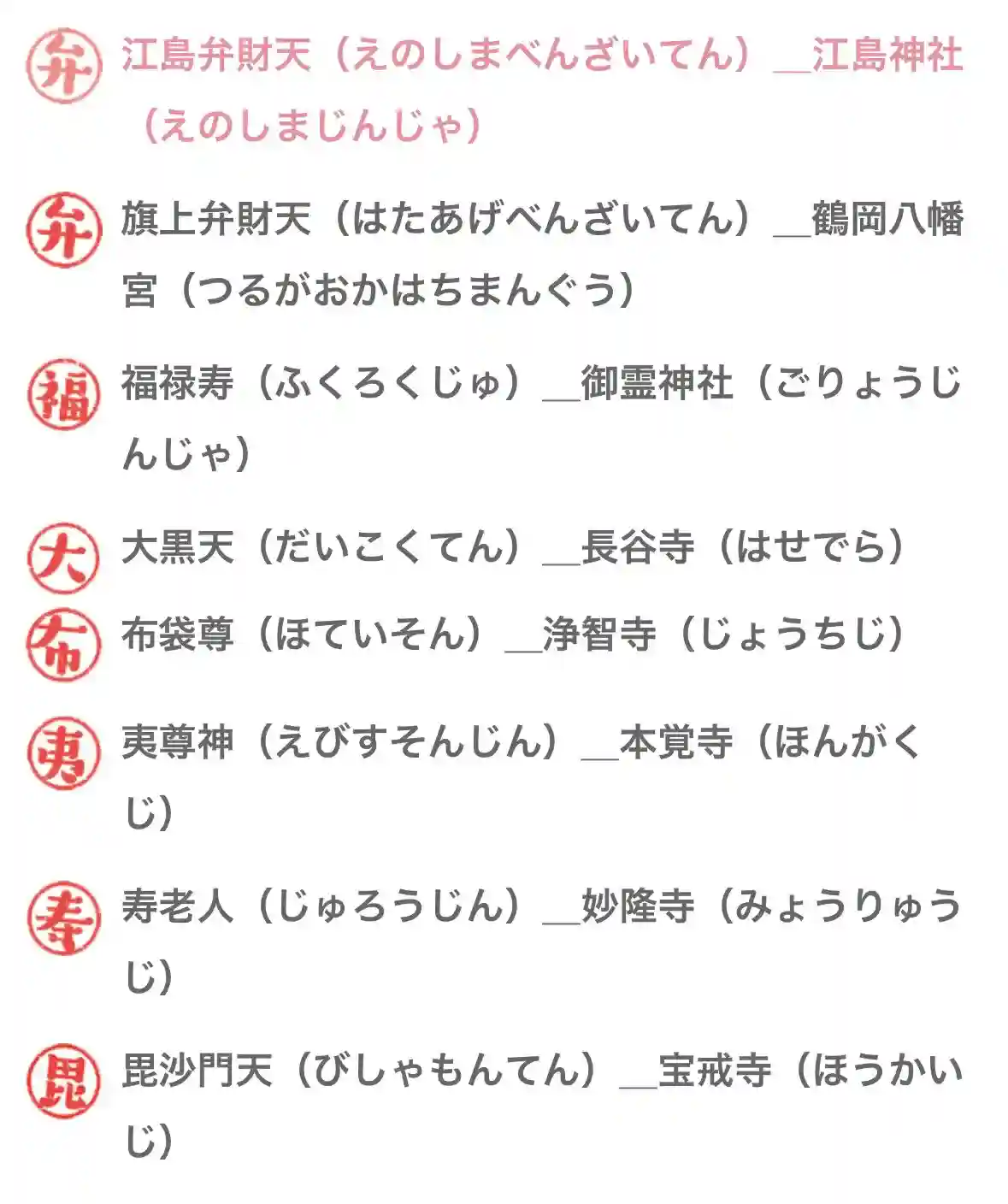This screenshot has width=1008, height=1204.
Task: Go to 寿老人 妙隆寺 entry
Action: tap(540, 906)
